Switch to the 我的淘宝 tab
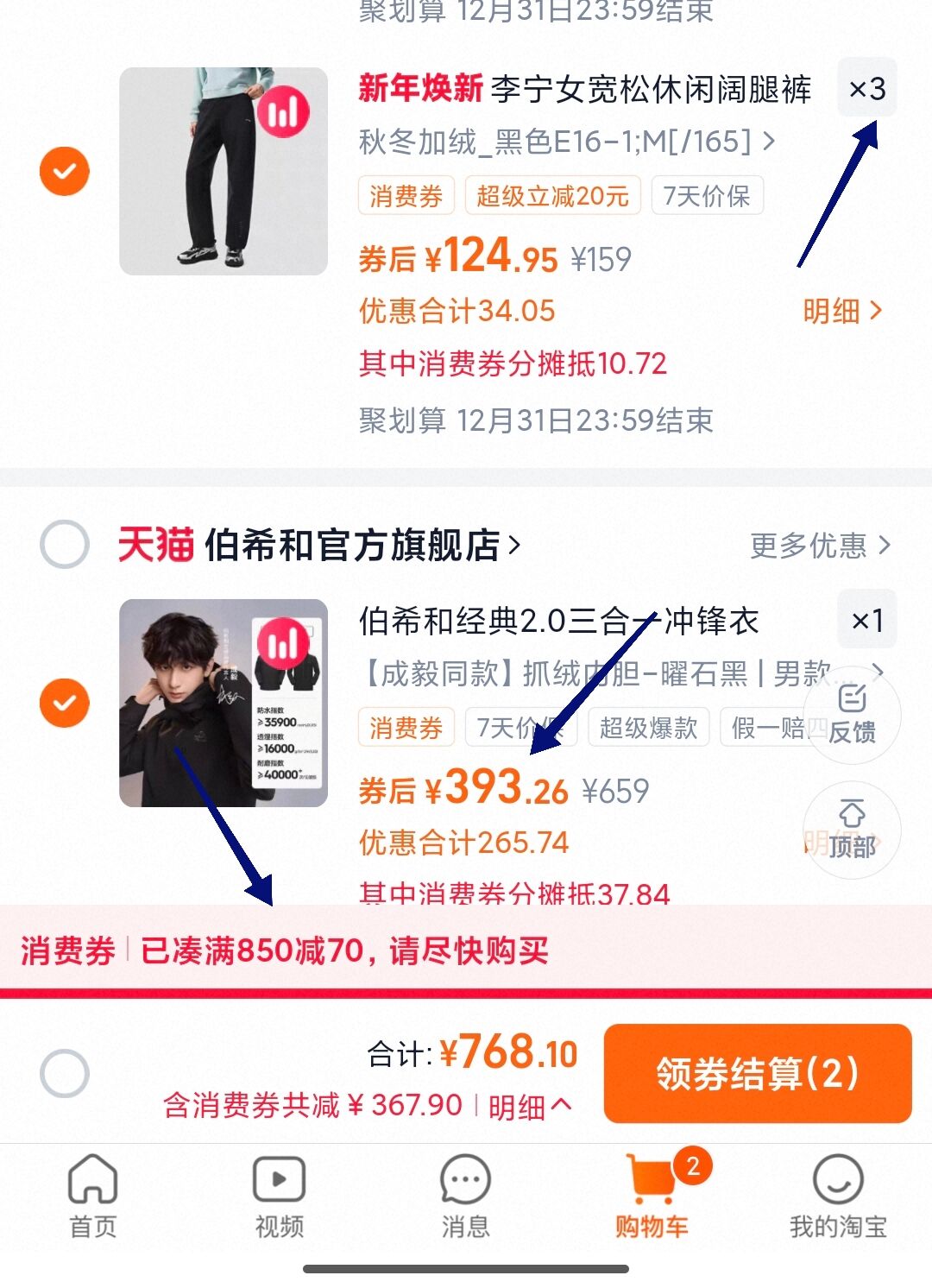The image size is (932, 1288). click(x=837, y=1196)
